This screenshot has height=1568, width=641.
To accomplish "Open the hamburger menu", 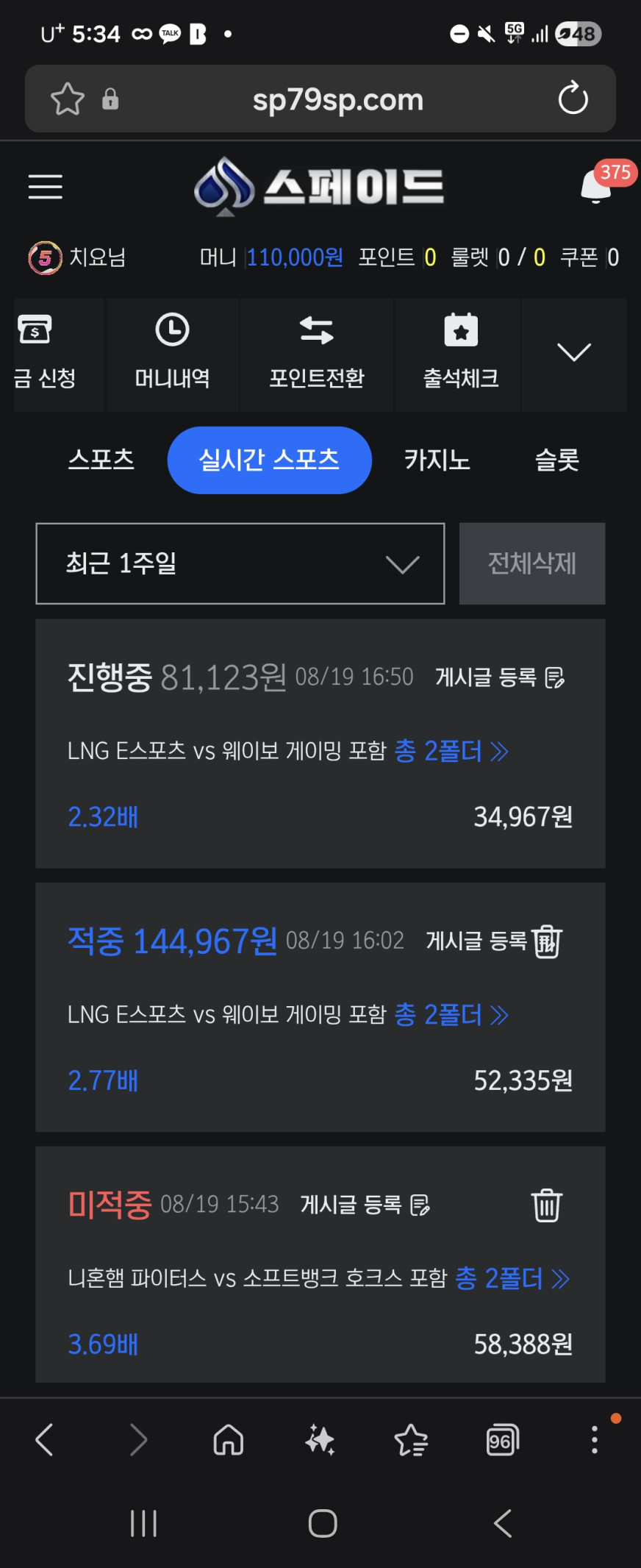I will pos(45,187).
